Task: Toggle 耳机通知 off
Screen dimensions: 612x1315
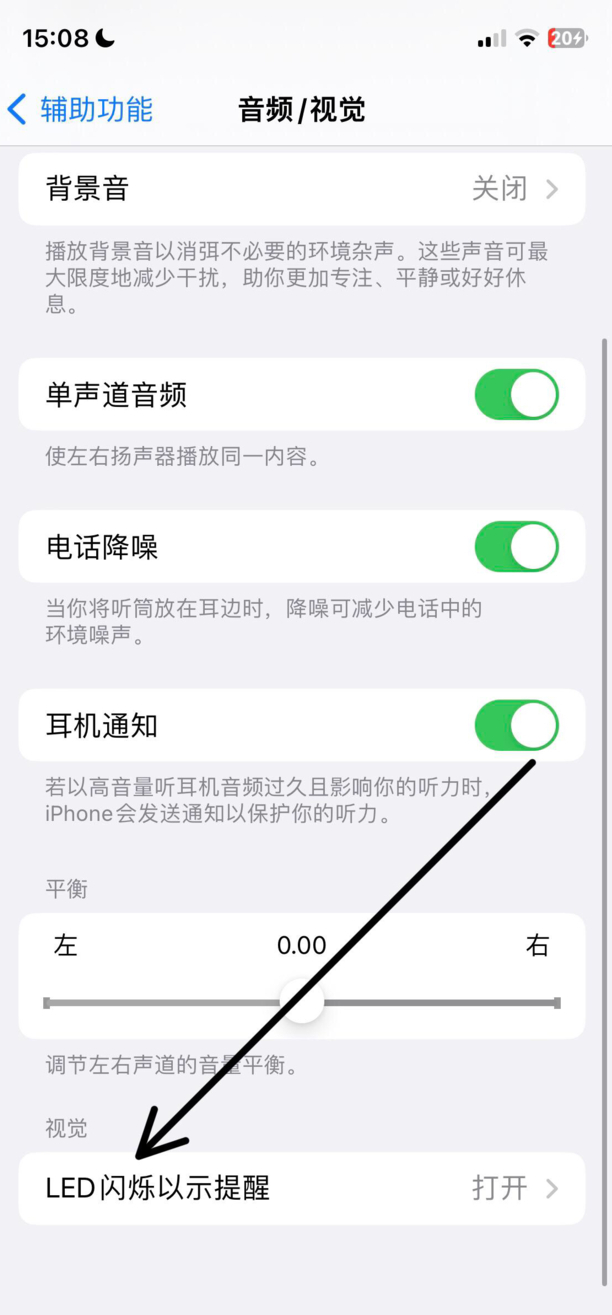Action: 516,726
